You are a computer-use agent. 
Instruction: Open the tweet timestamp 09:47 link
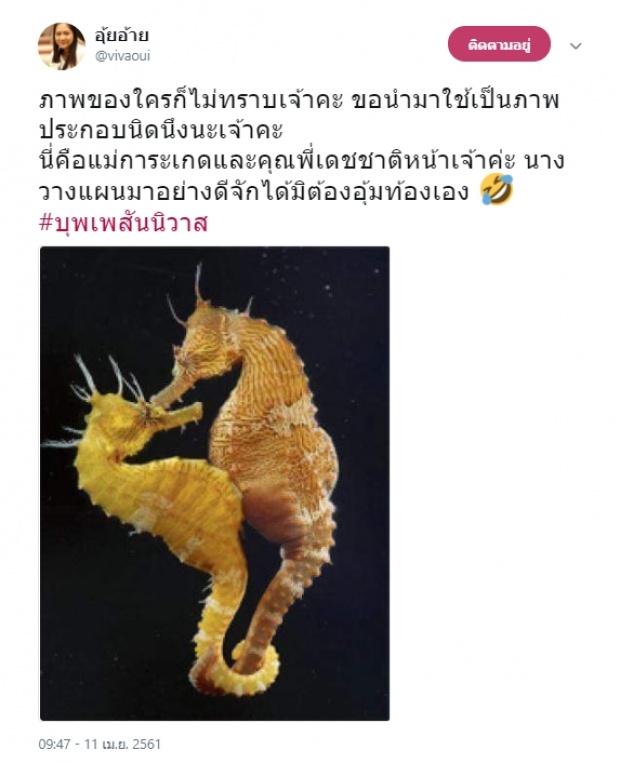[x=99, y=744]
